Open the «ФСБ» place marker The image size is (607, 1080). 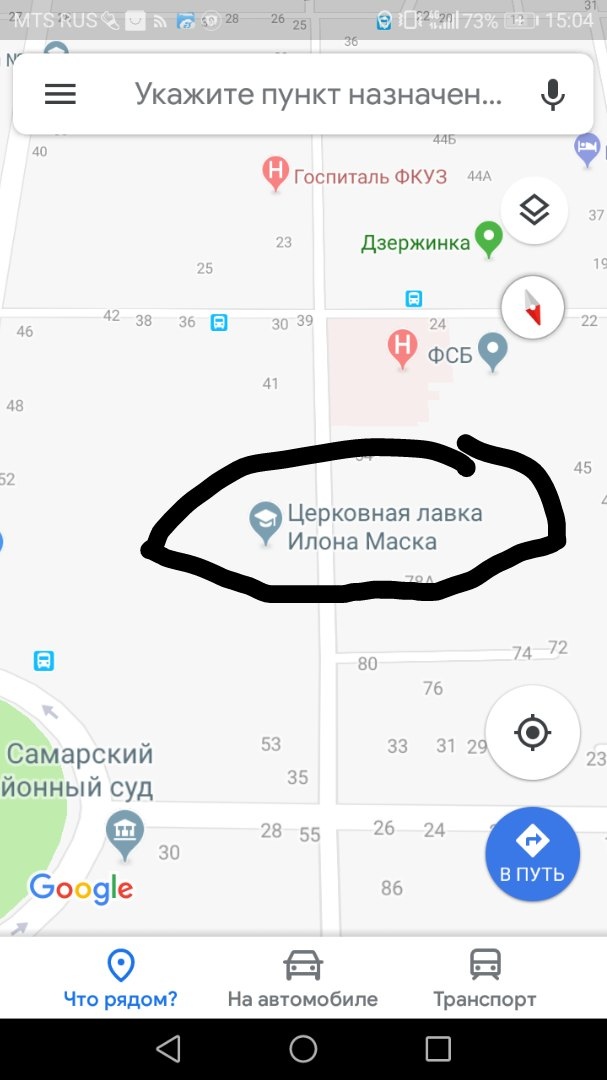click(x=492, y=351)
